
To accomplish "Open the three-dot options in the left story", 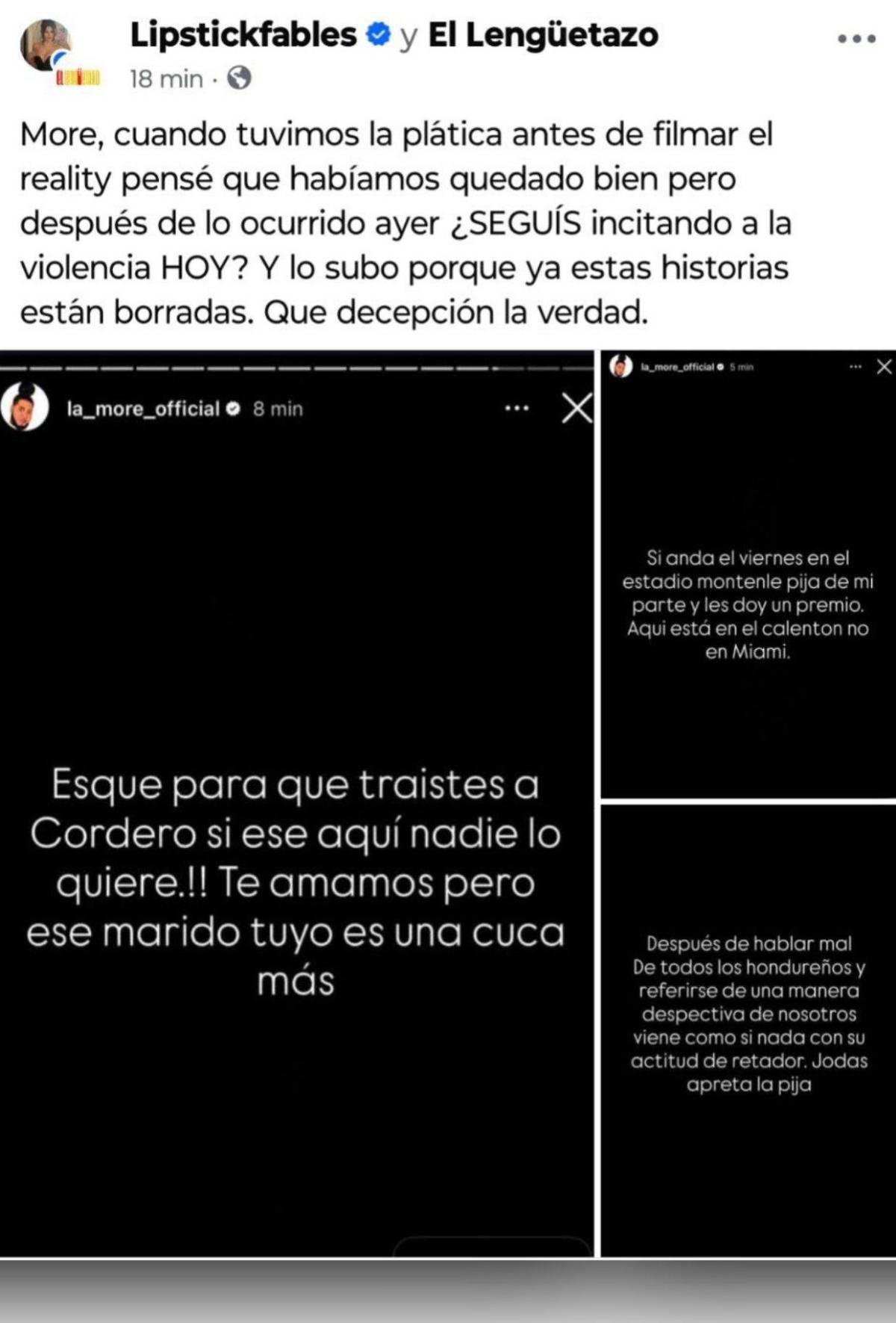I will pos(517,409).
